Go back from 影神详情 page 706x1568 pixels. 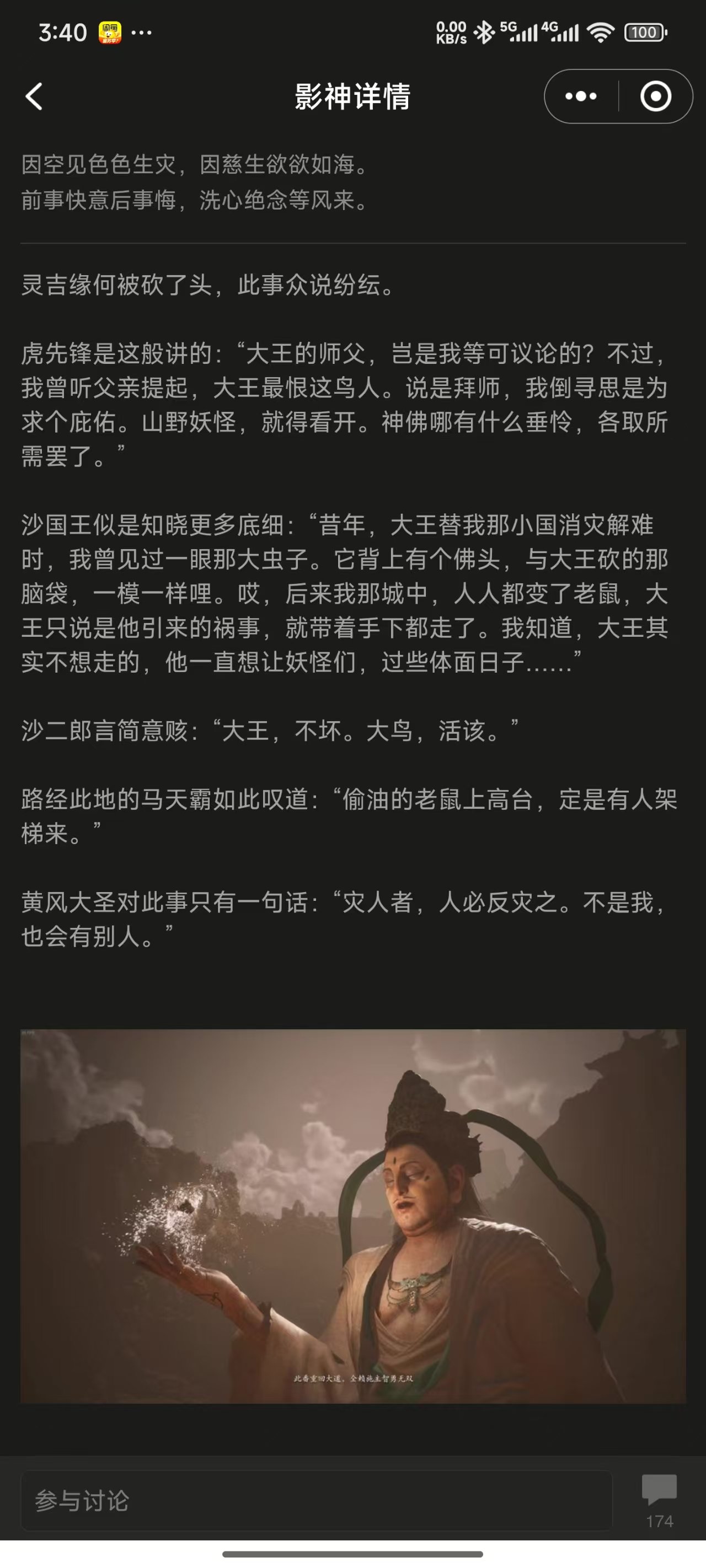click(x=34, y=96)
